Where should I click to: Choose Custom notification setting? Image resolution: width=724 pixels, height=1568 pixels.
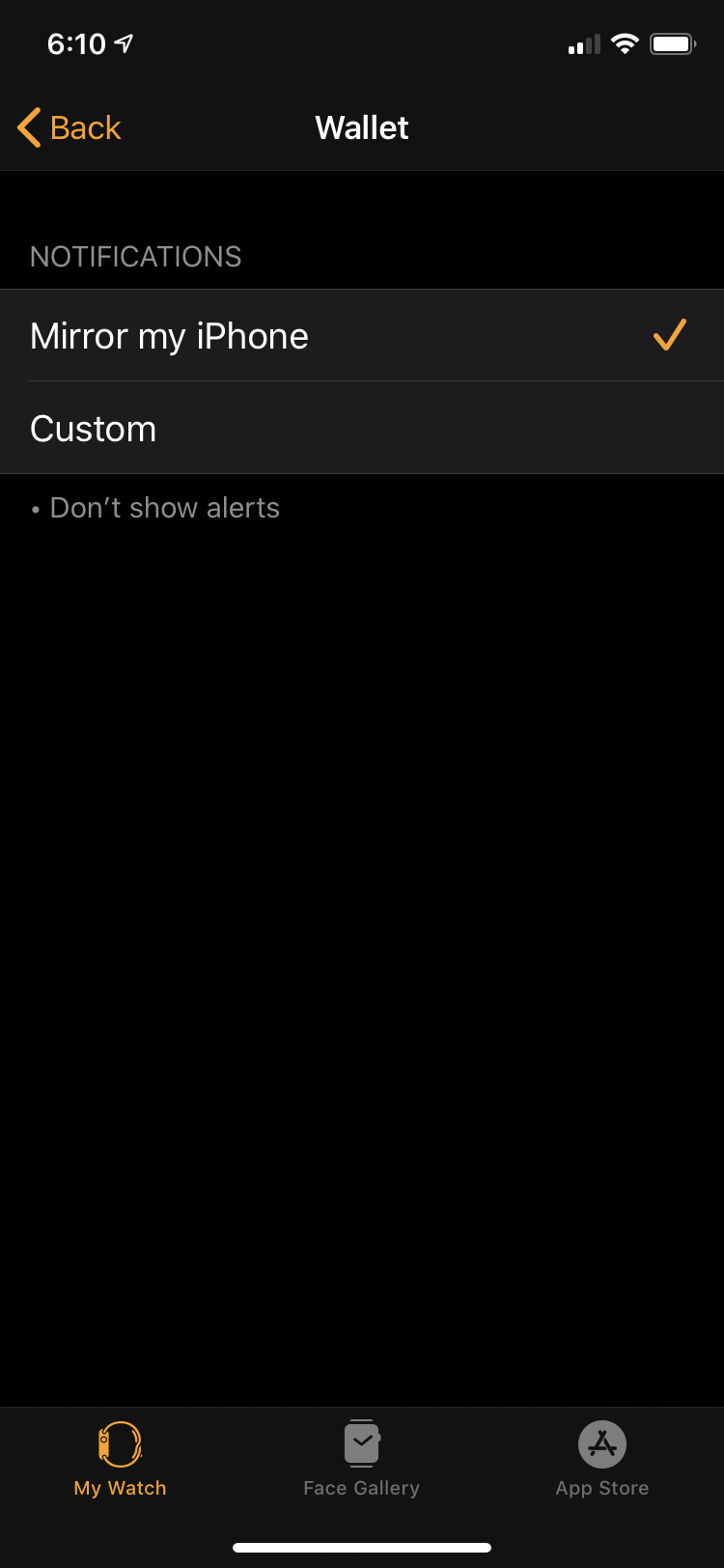tap(362, 429)
